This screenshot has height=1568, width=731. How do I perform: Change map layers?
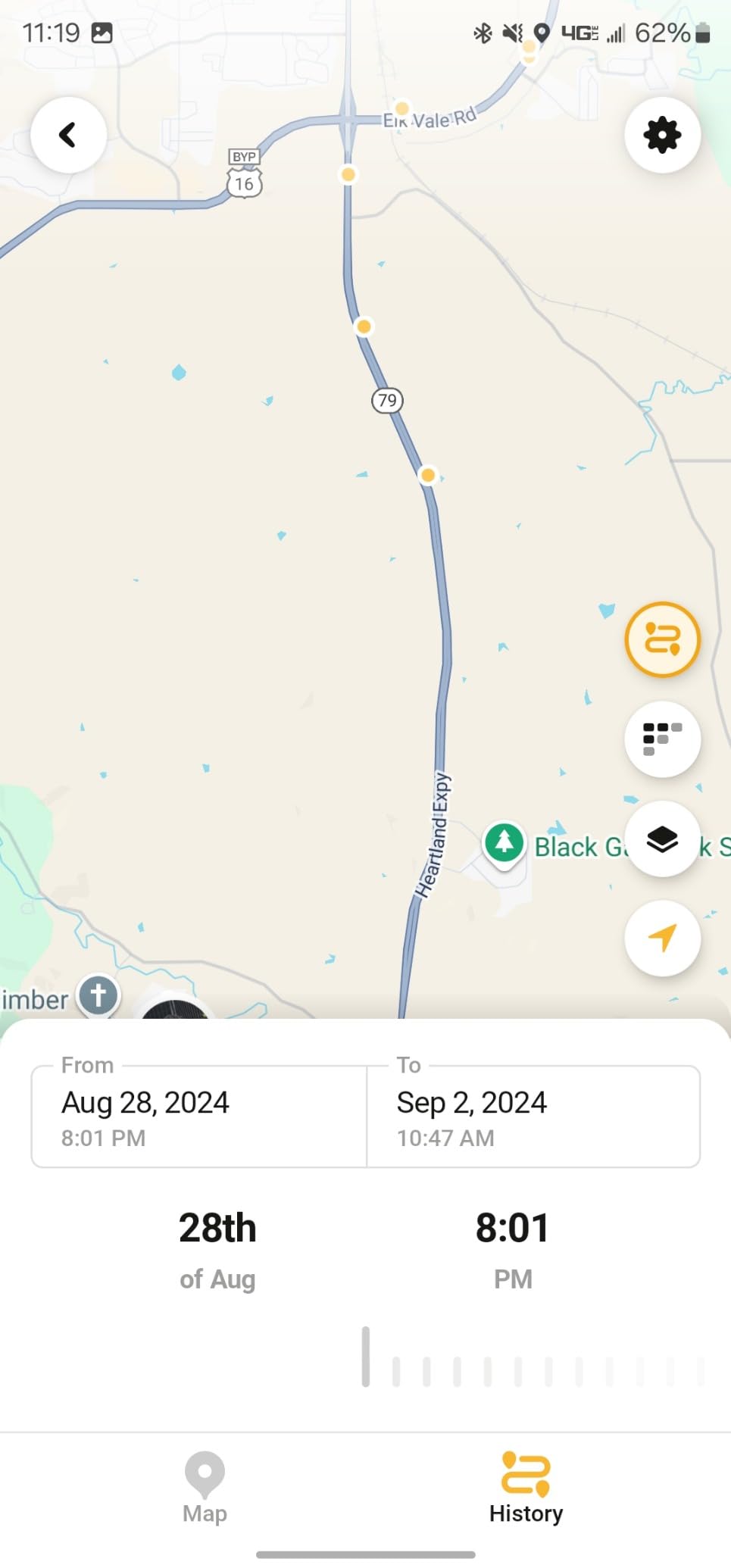[662, 839]
